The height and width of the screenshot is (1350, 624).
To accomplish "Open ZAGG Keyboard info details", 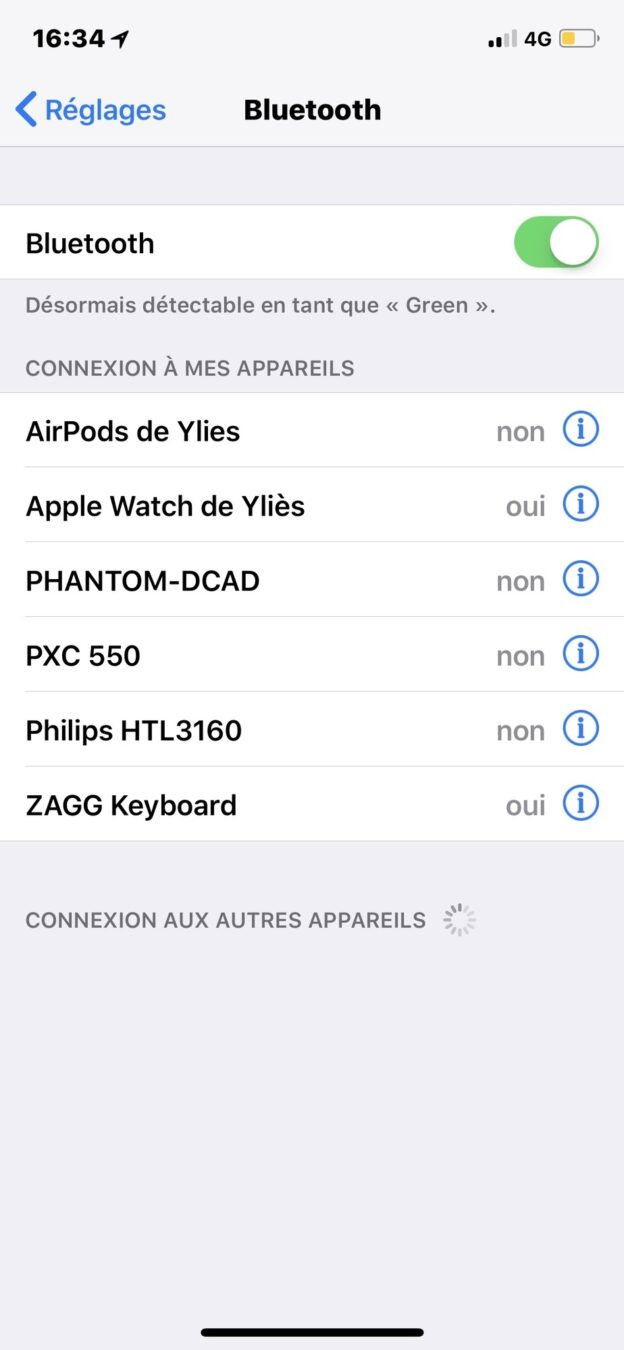I will 581,803.
